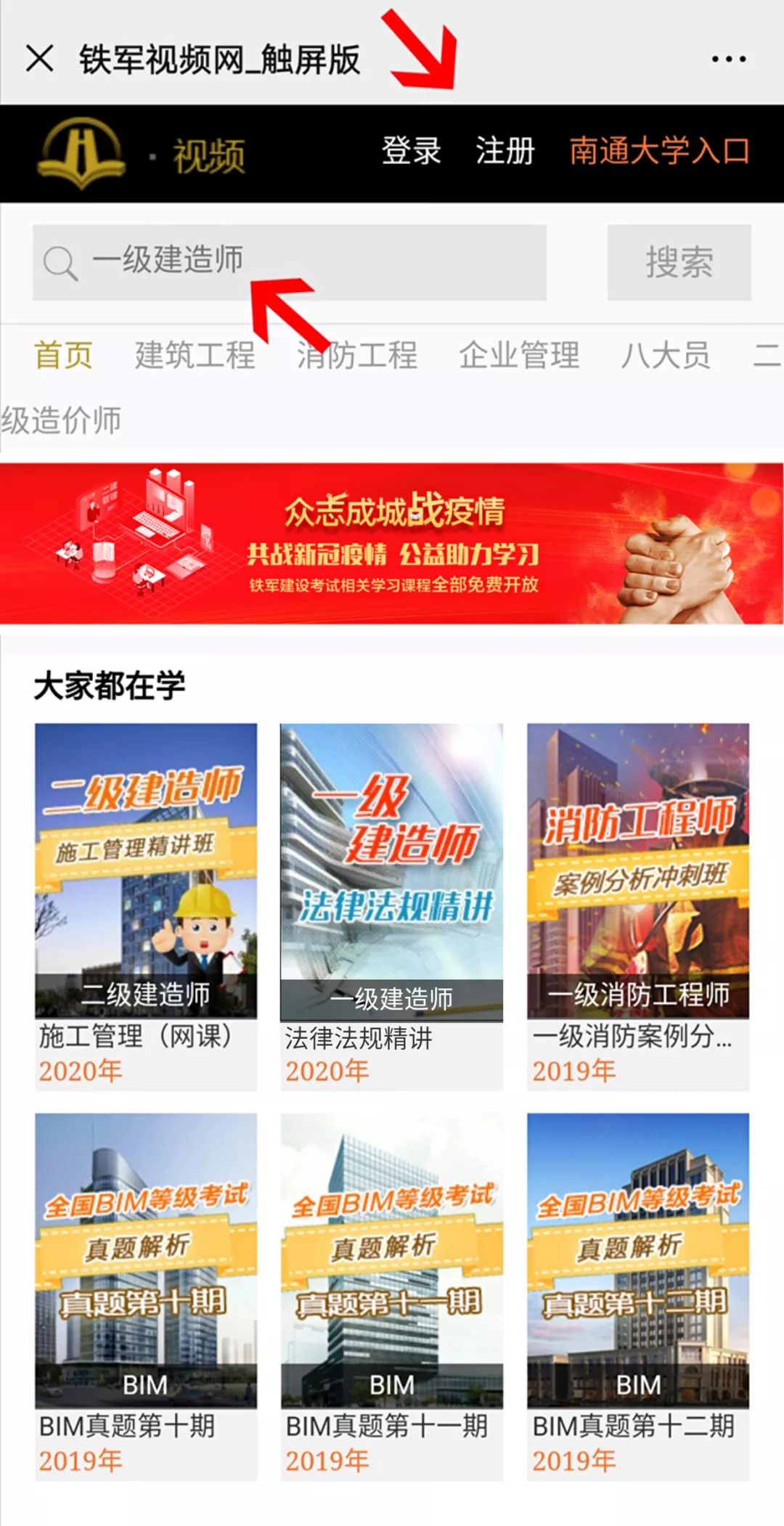Switch to the 建筑工程 tab

[195, 355]
